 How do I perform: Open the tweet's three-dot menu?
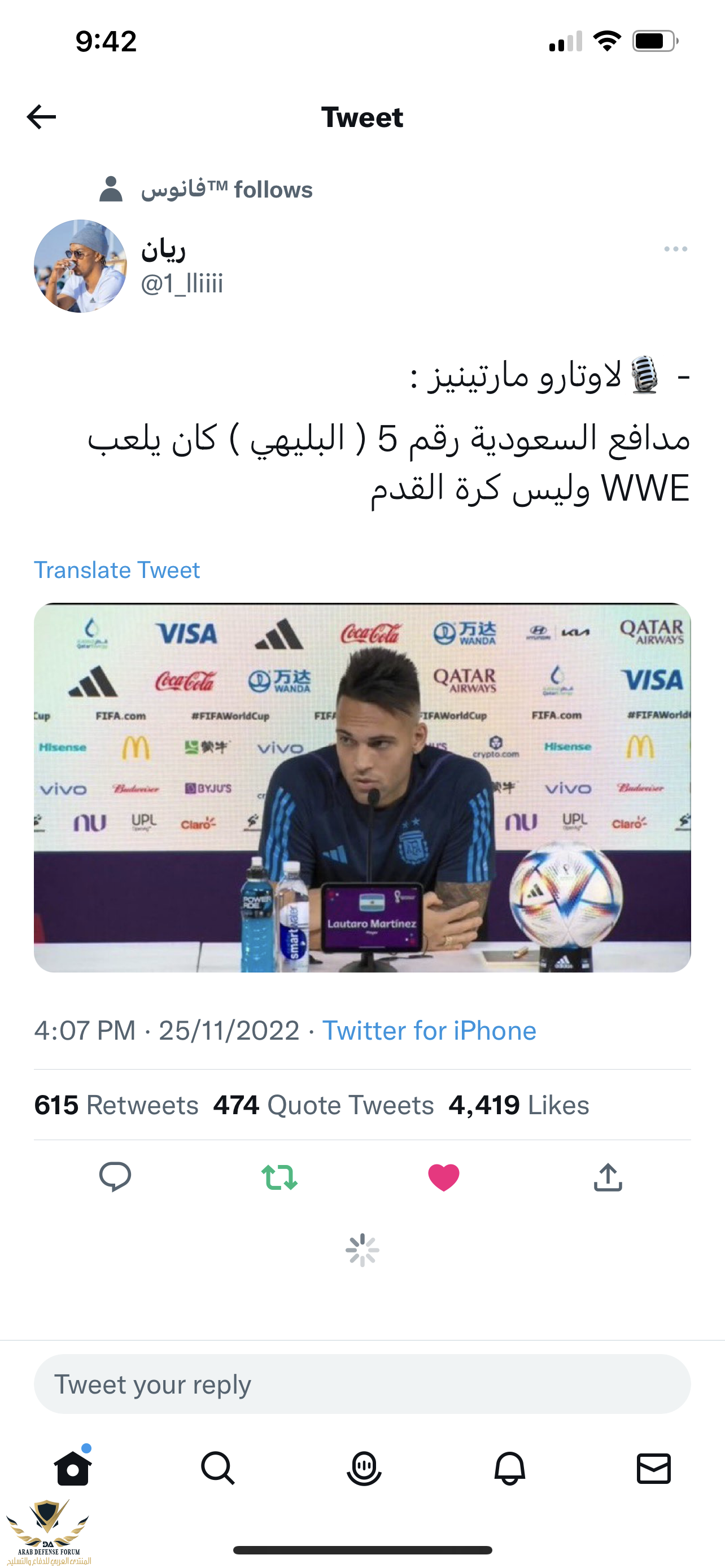click(x=675, y=249)
